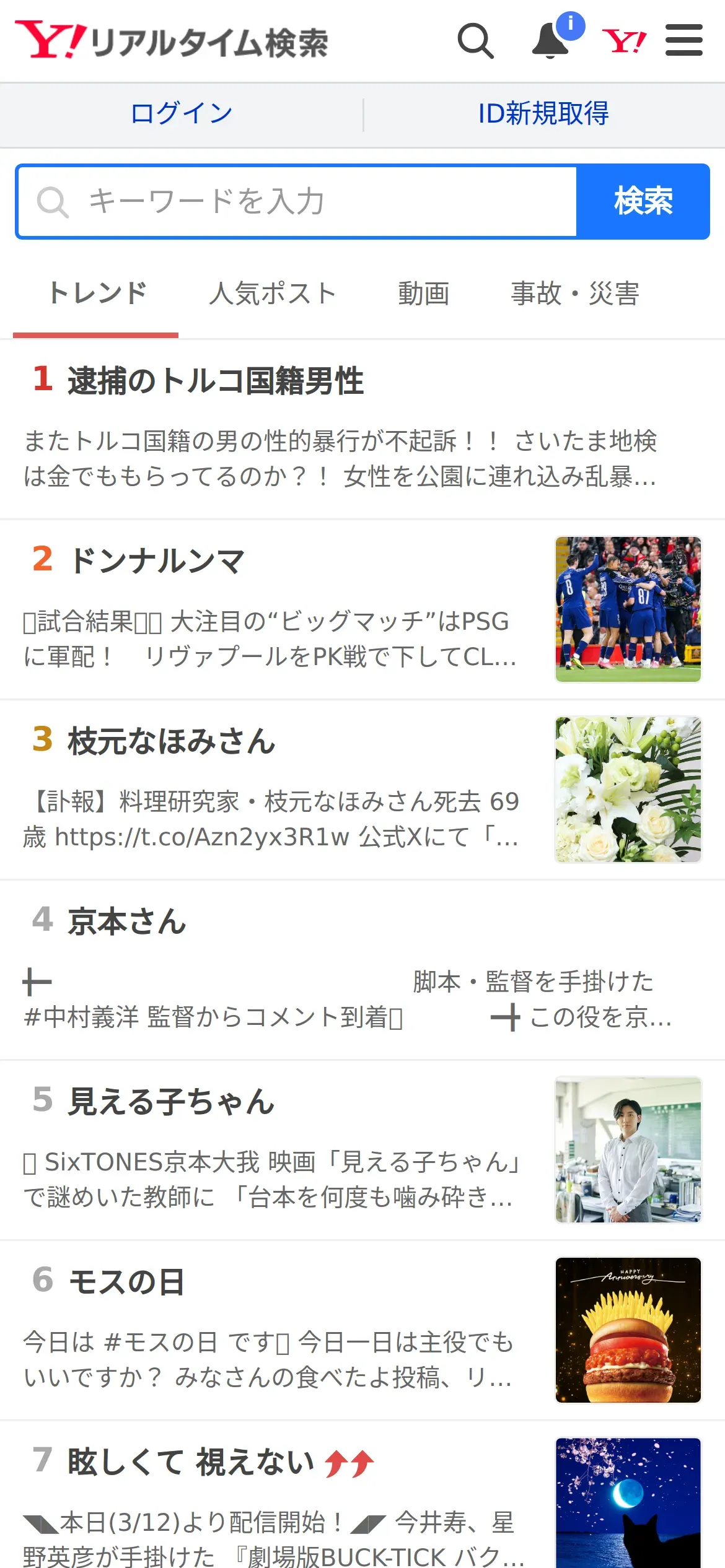Open trend 5 見える子ちゃん

tap(362, 1151)
